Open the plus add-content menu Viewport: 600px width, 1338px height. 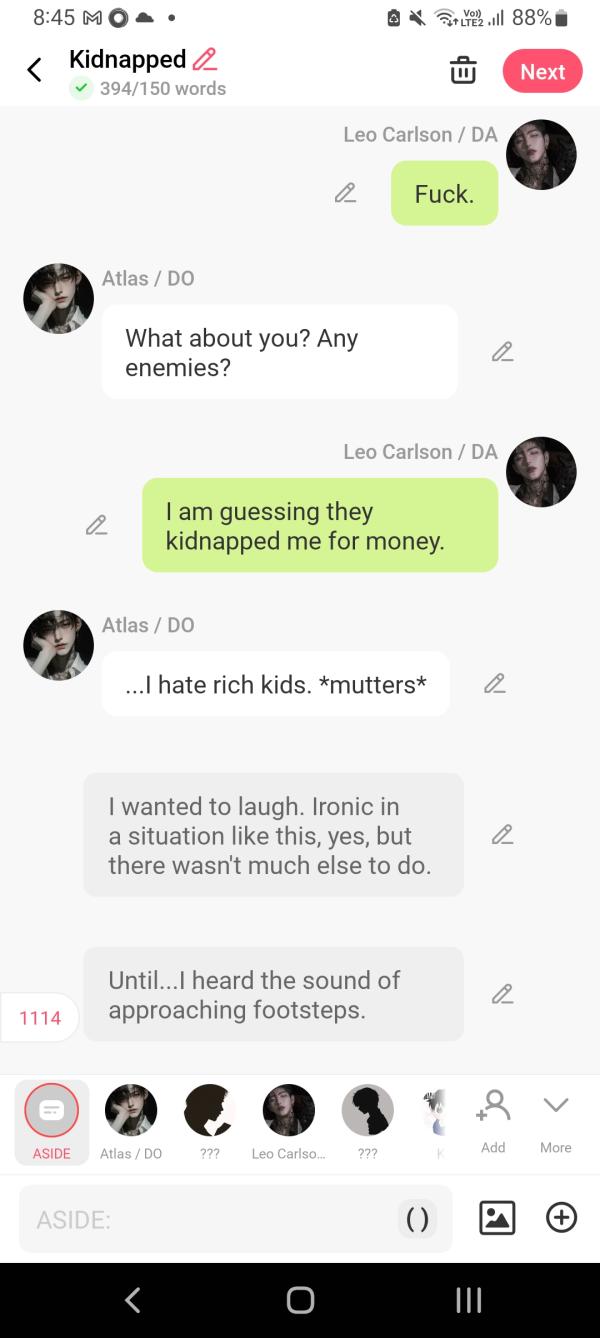[561, 1217]
